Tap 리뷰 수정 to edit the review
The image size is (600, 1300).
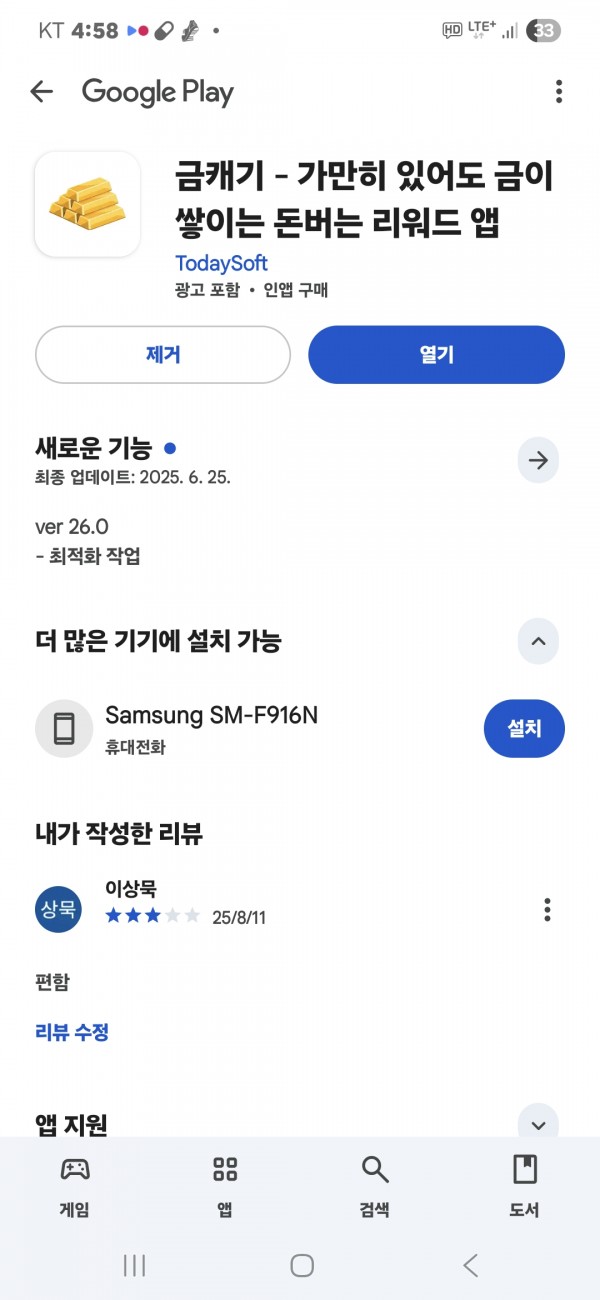(72, 1032)
